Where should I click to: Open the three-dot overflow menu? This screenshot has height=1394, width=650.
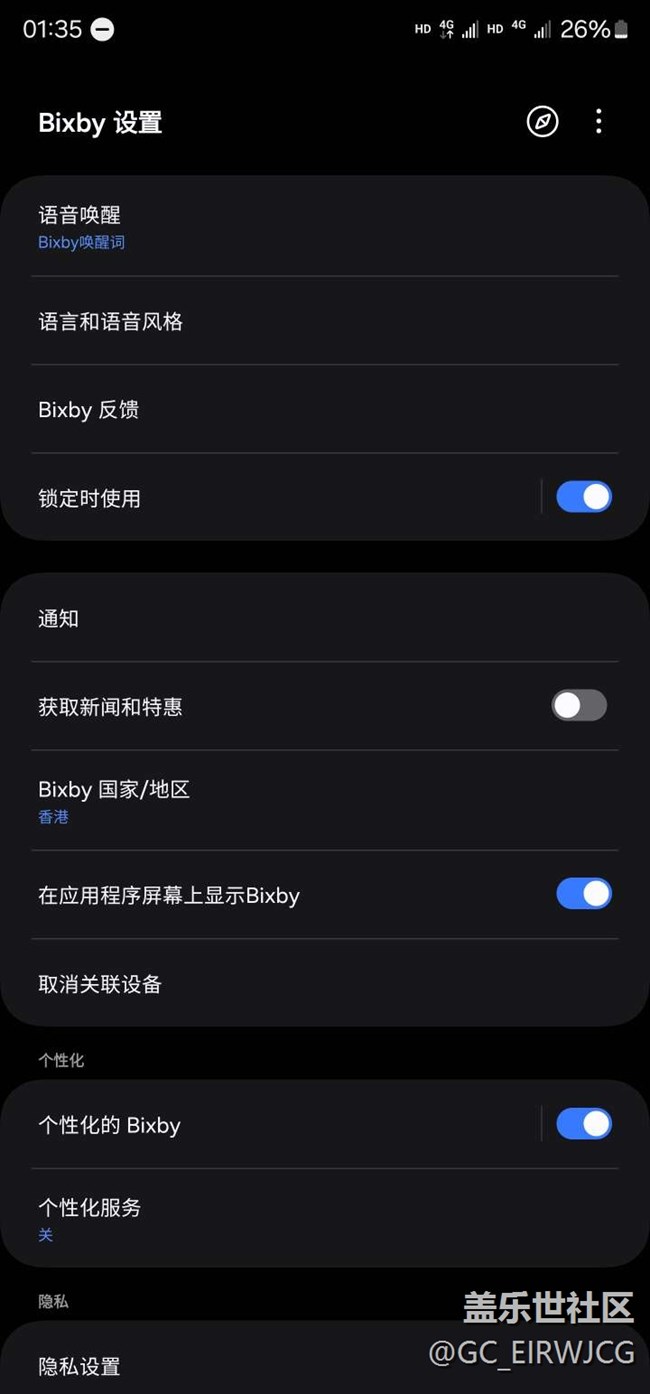click(599, 122)
